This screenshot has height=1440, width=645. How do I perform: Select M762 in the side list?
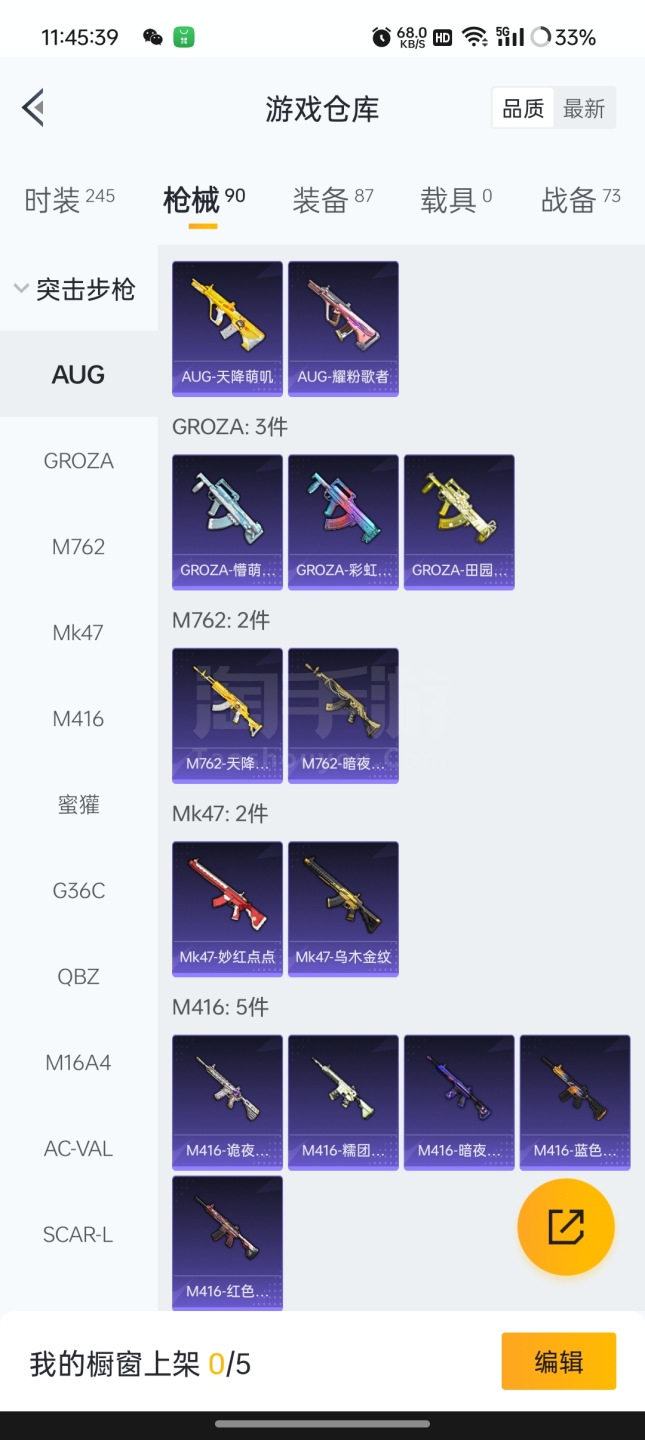pos(78,547)
